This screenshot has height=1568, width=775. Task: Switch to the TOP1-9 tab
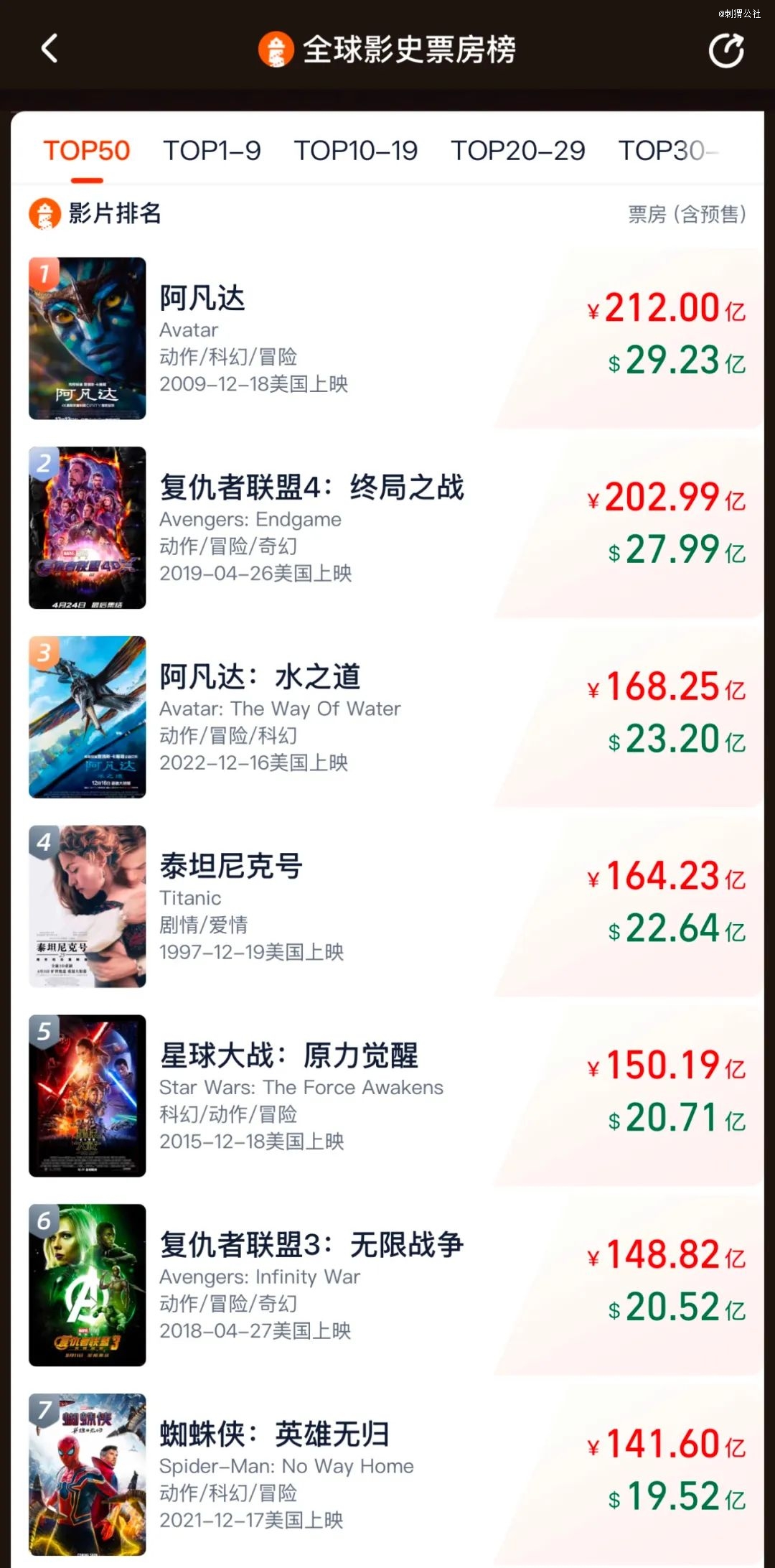pyautogui.click(x=213, y=151)
